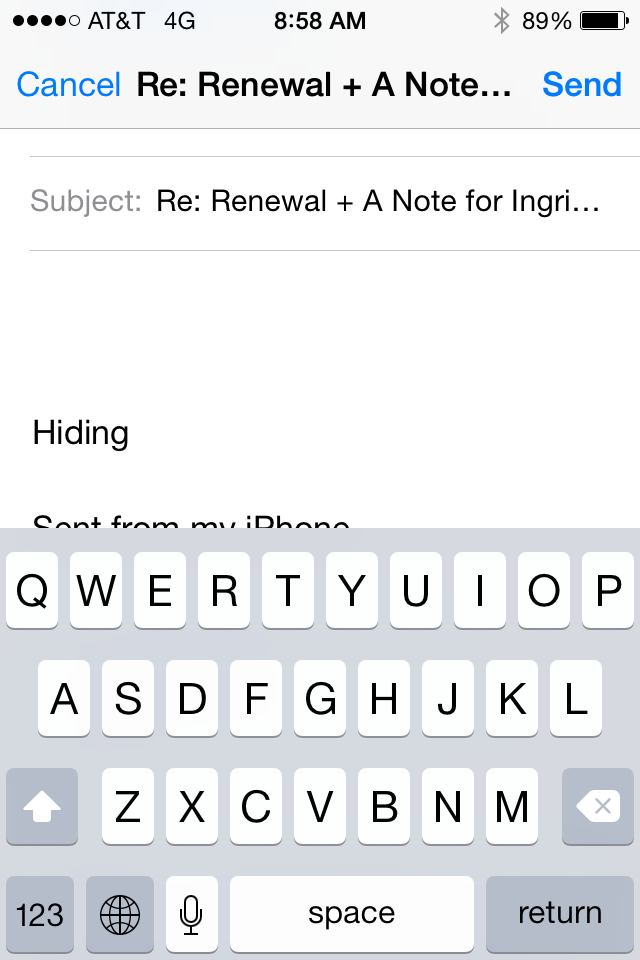The width and height of the screenshot is (640, 960).
Task: Place cursor after the word Hiding
Action: pos(130,433)
